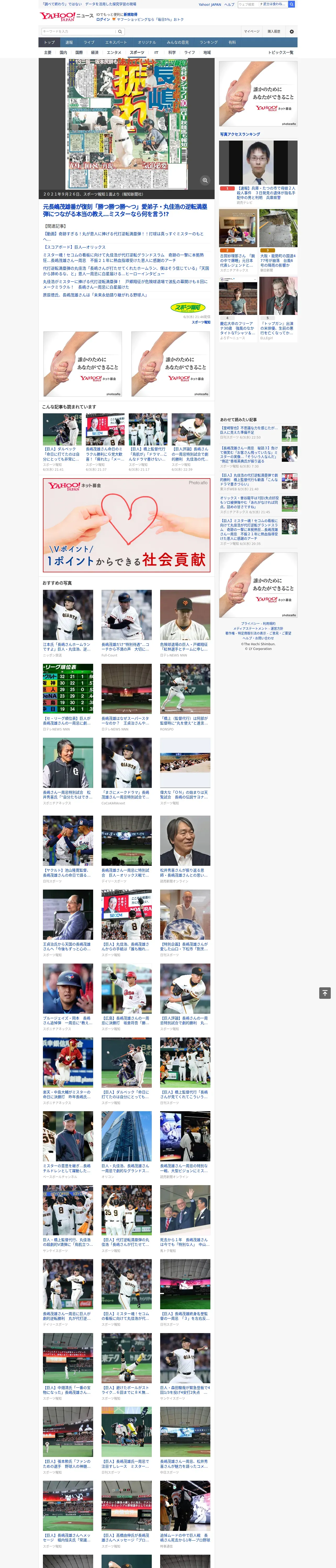Image resolution: width=336 pixels, height=1568 pixels.
Task: Switch to the 速報 tab
Action: pos(69,43)
